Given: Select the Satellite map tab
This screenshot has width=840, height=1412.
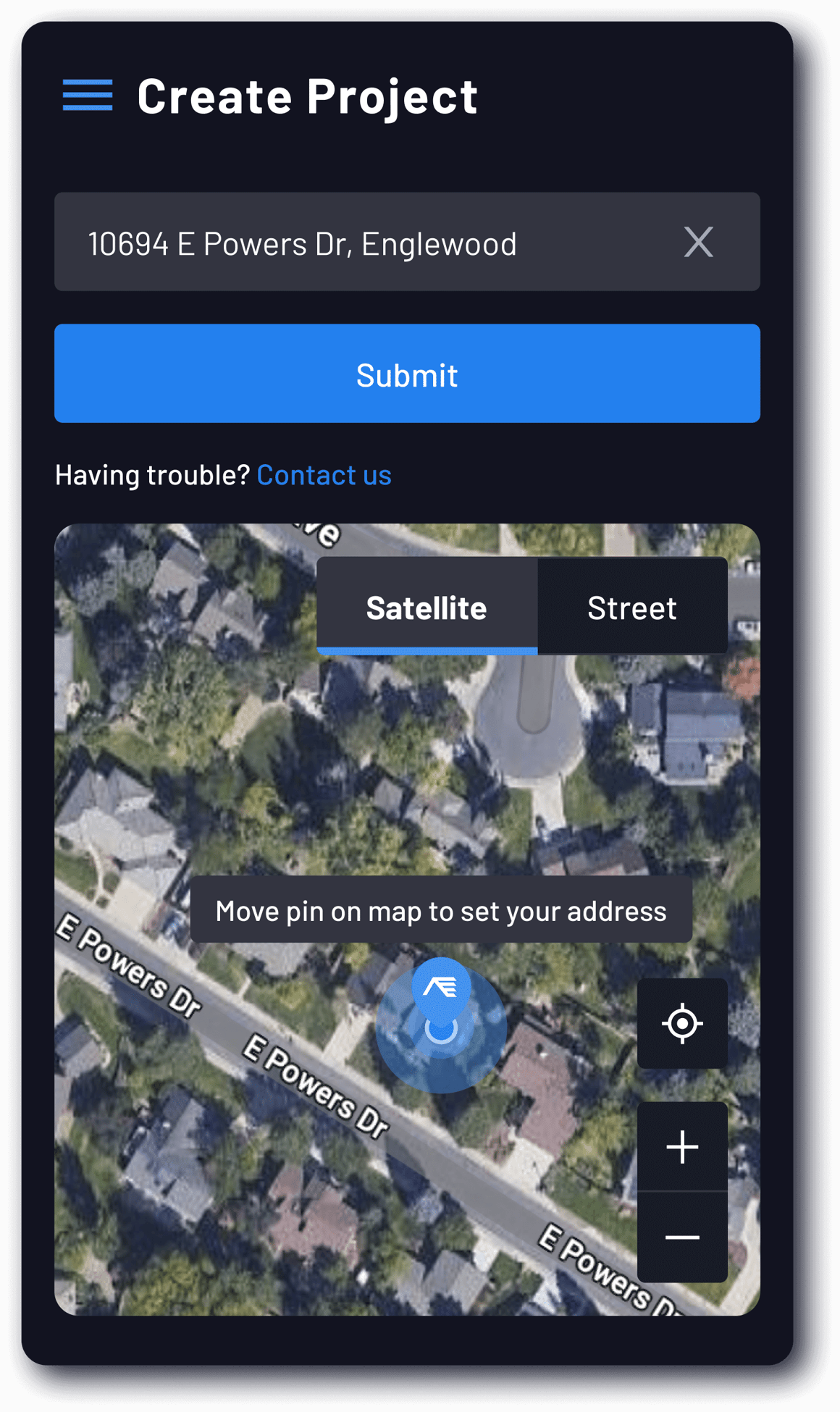Looking at the screenshot, I should (x=427, y=607).
